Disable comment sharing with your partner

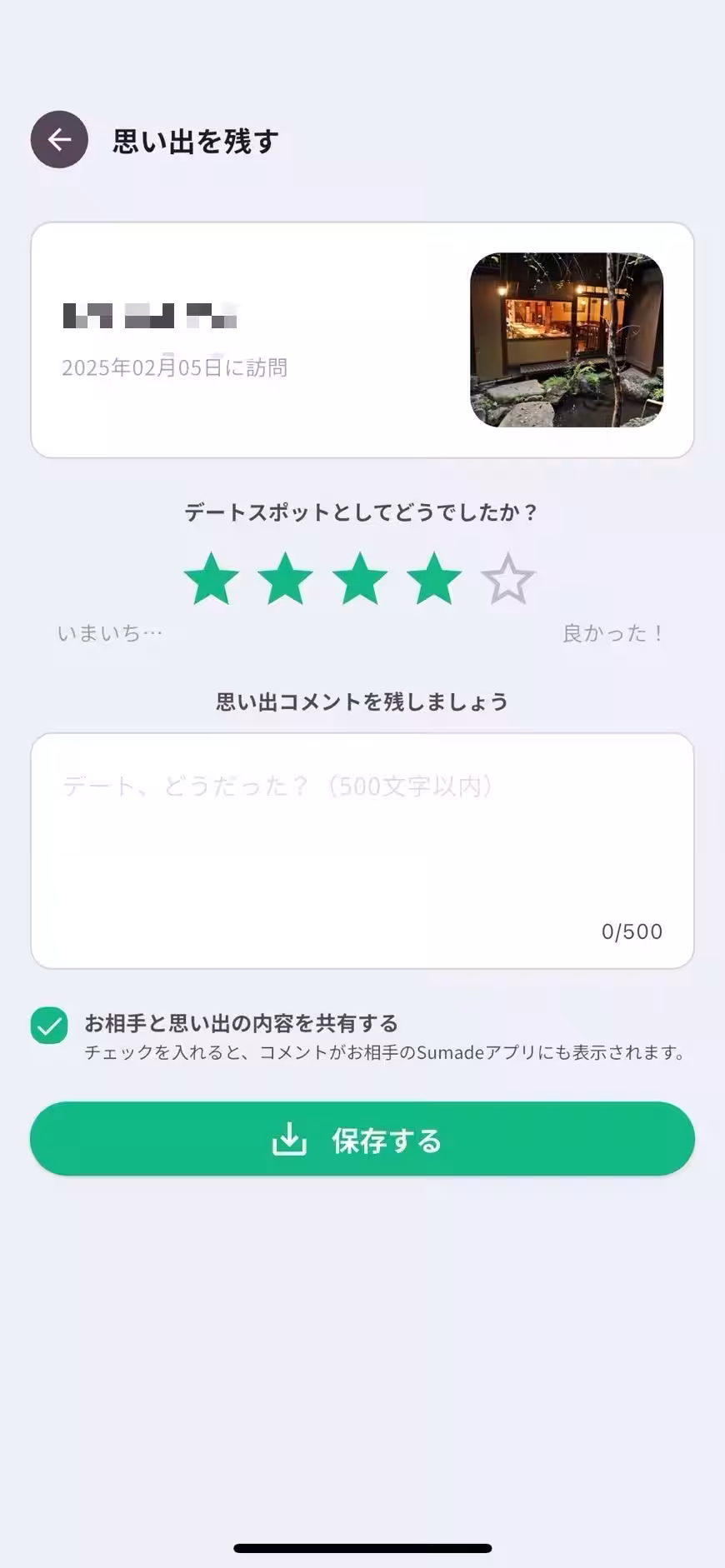48,1026
